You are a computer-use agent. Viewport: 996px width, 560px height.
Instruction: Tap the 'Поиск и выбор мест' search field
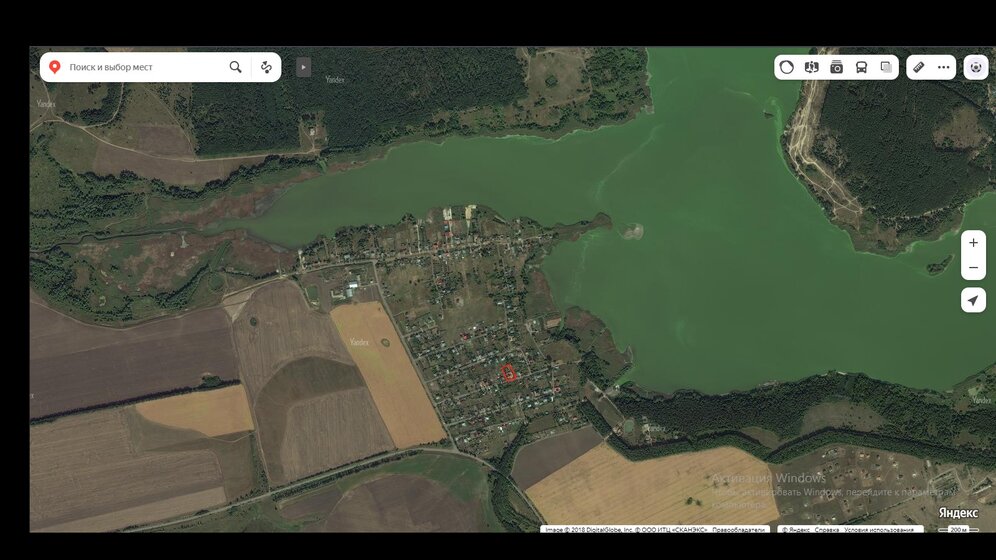140,67
